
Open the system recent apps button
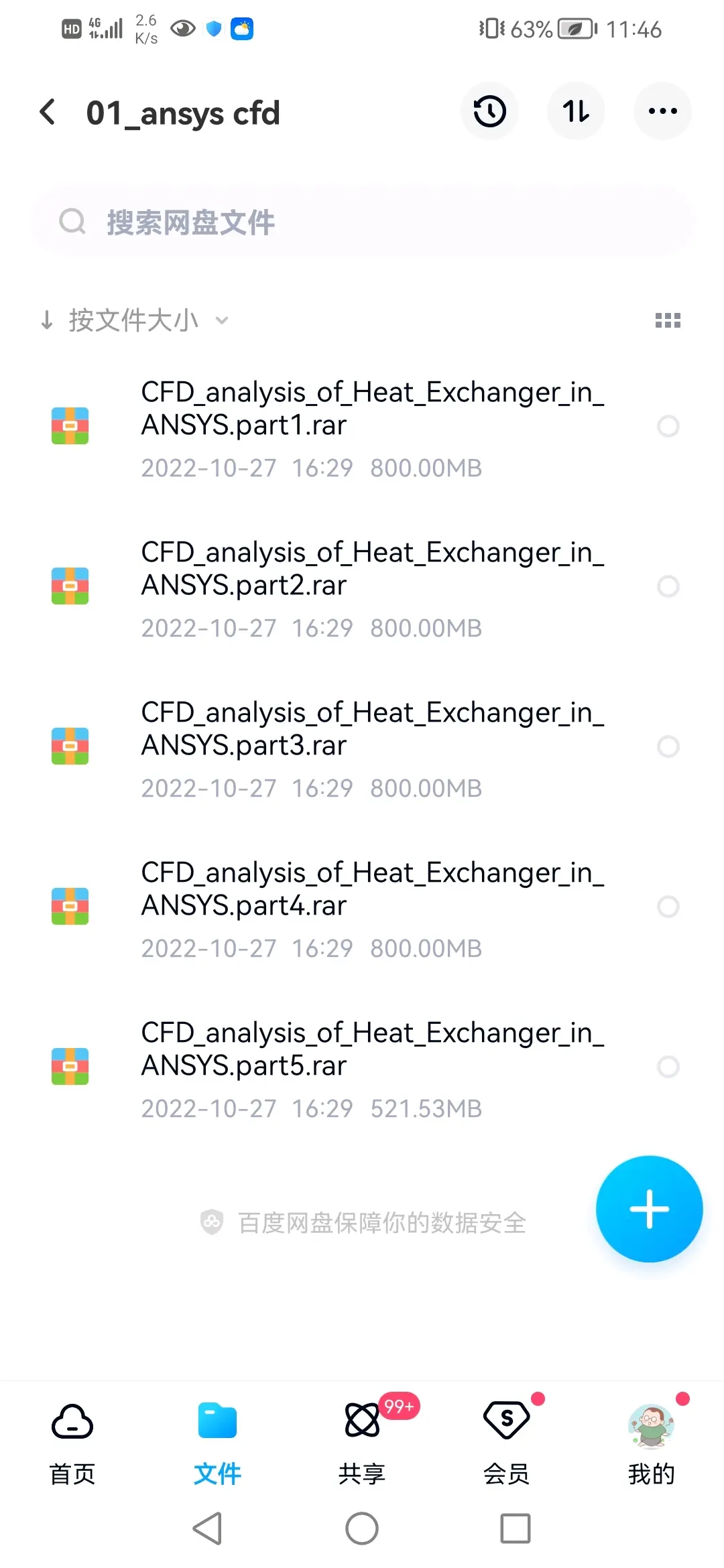pyautogui.click(x=516, y=1528)
